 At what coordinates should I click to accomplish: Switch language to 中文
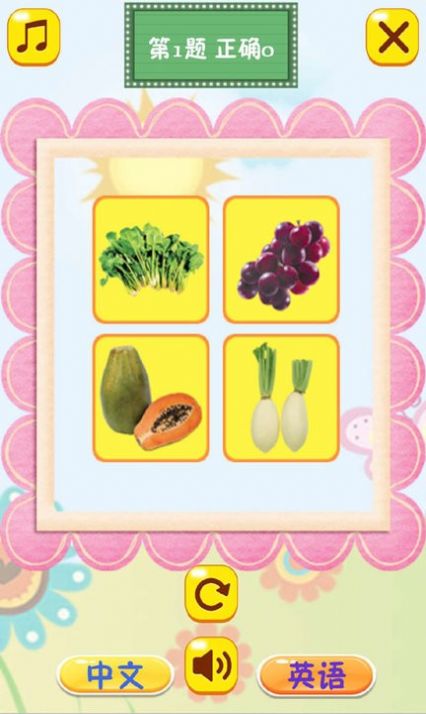(116, 675)
